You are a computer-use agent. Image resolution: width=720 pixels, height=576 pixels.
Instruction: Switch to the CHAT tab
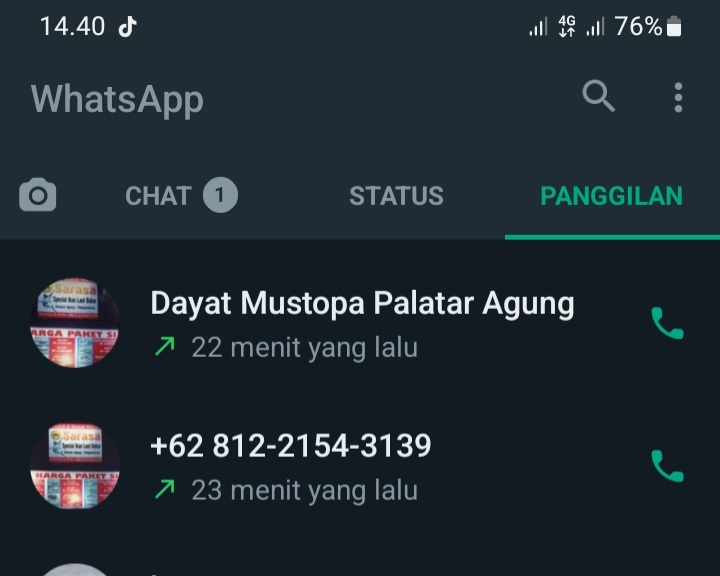180,195
